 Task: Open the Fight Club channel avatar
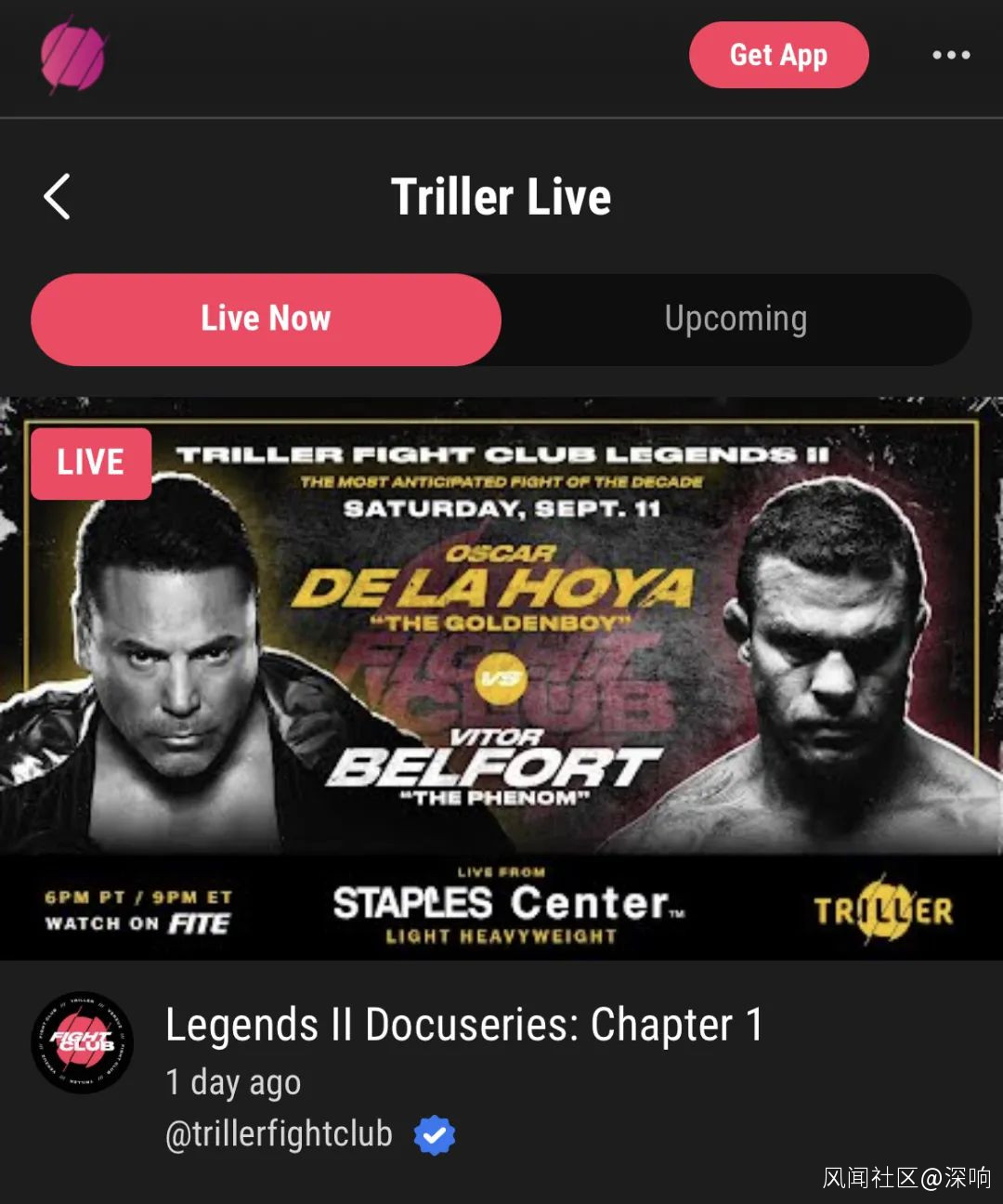(x=82, y=1042)
